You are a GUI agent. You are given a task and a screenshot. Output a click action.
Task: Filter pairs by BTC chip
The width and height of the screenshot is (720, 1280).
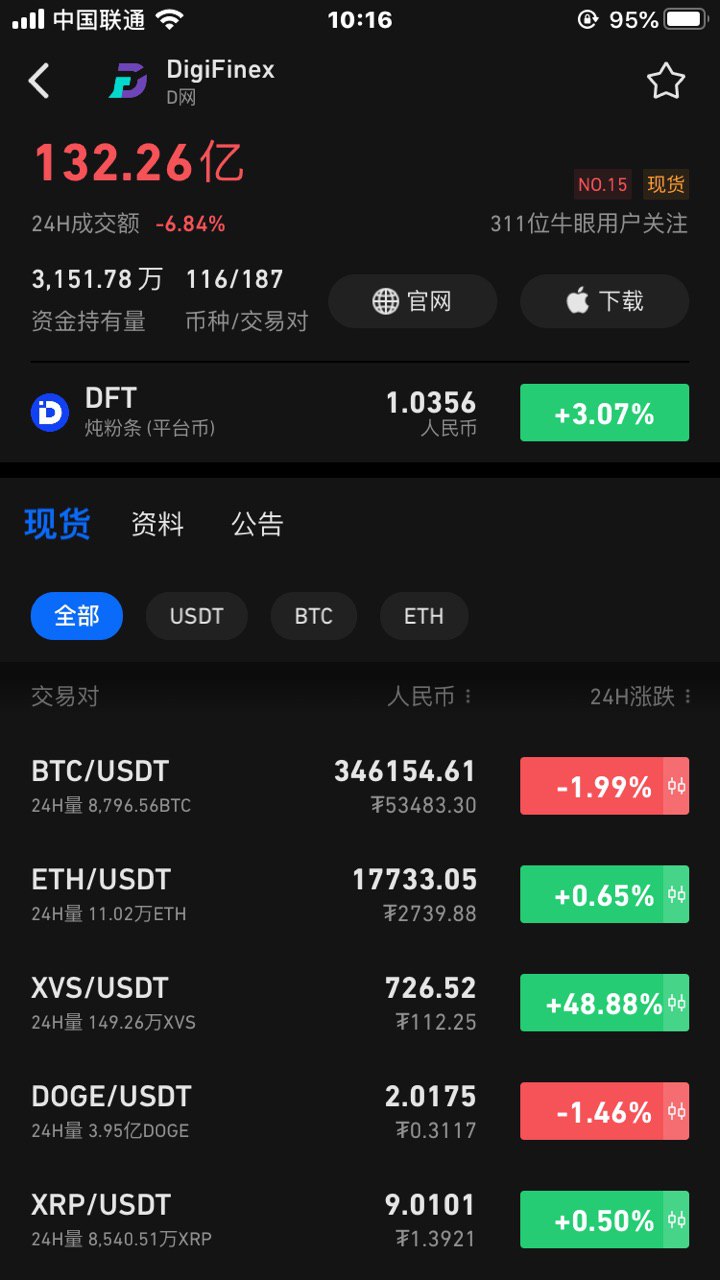point(314,616)
